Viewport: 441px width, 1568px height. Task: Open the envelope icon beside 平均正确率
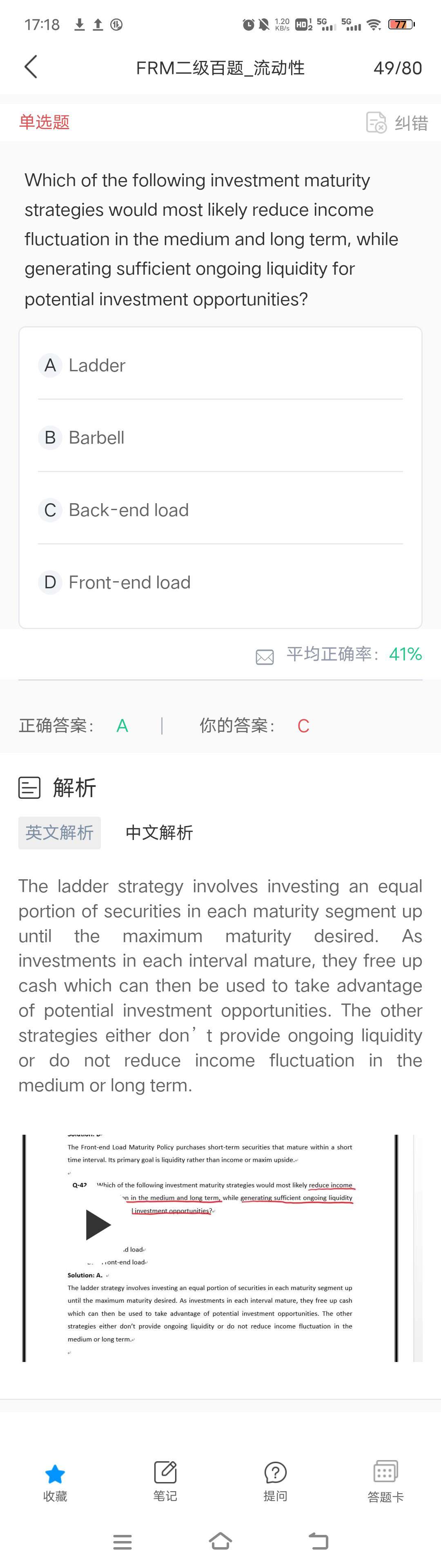[265, 657]
